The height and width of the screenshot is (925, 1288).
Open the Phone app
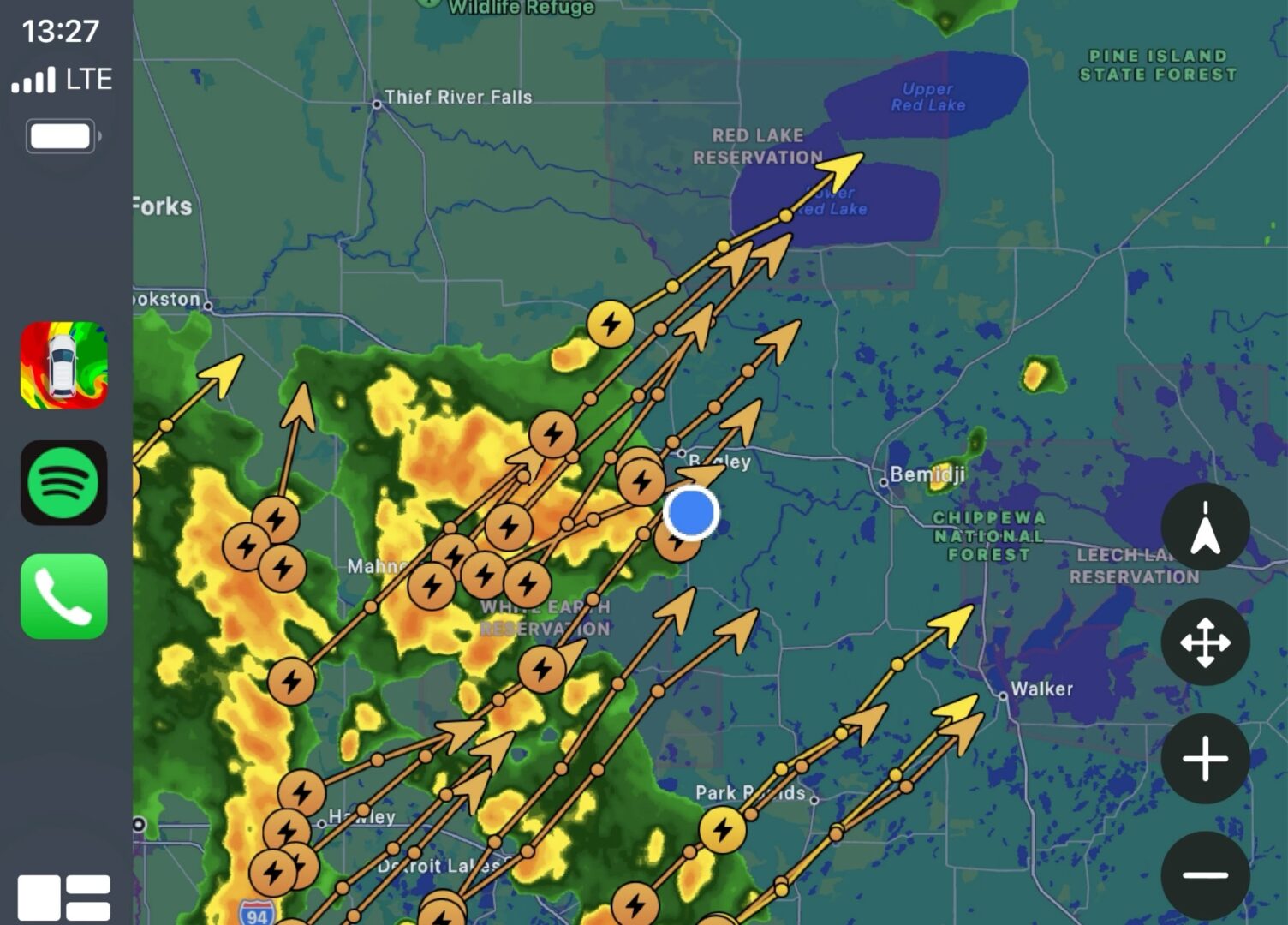64,596
